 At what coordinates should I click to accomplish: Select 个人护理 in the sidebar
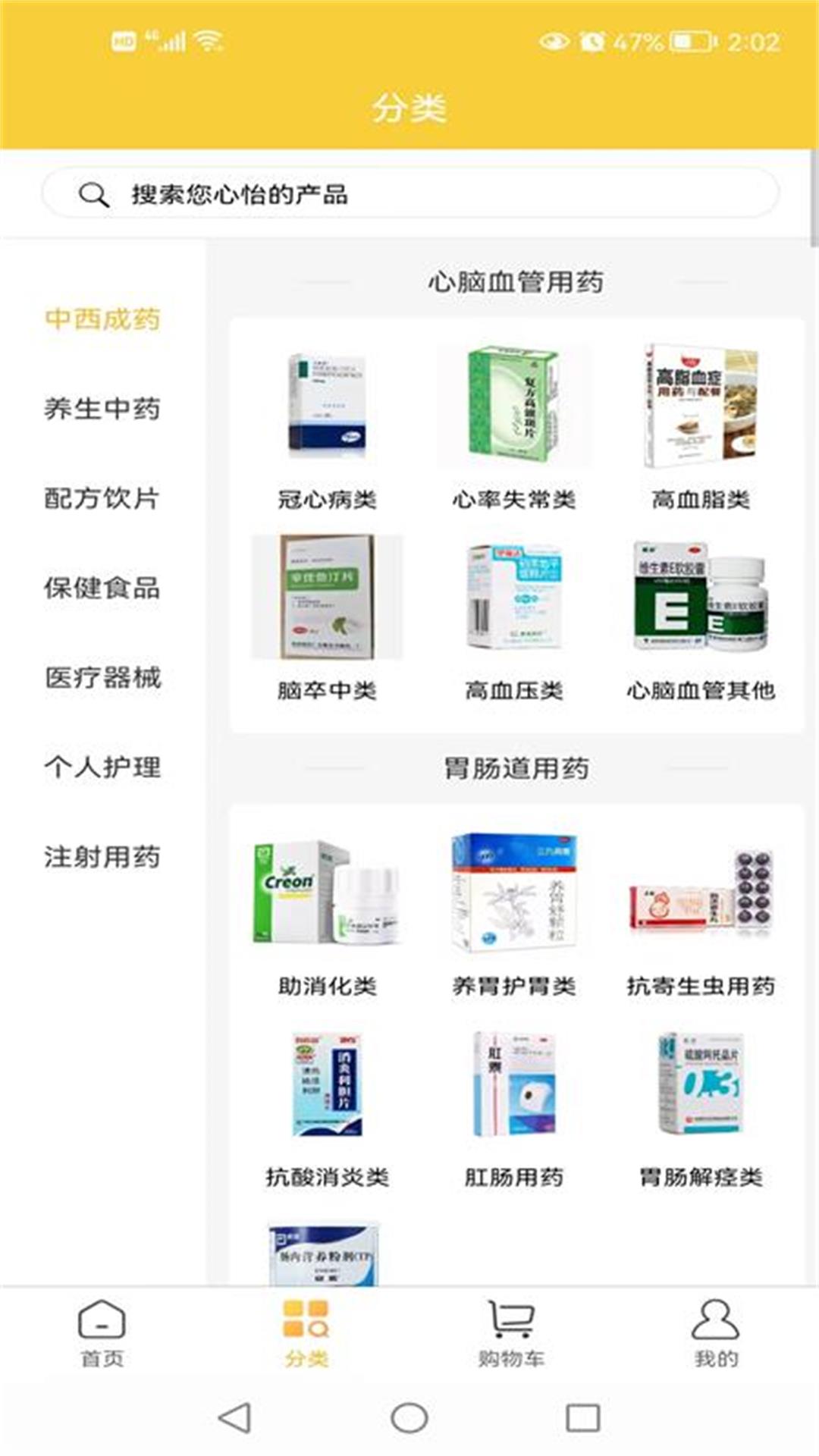[102, 767]
